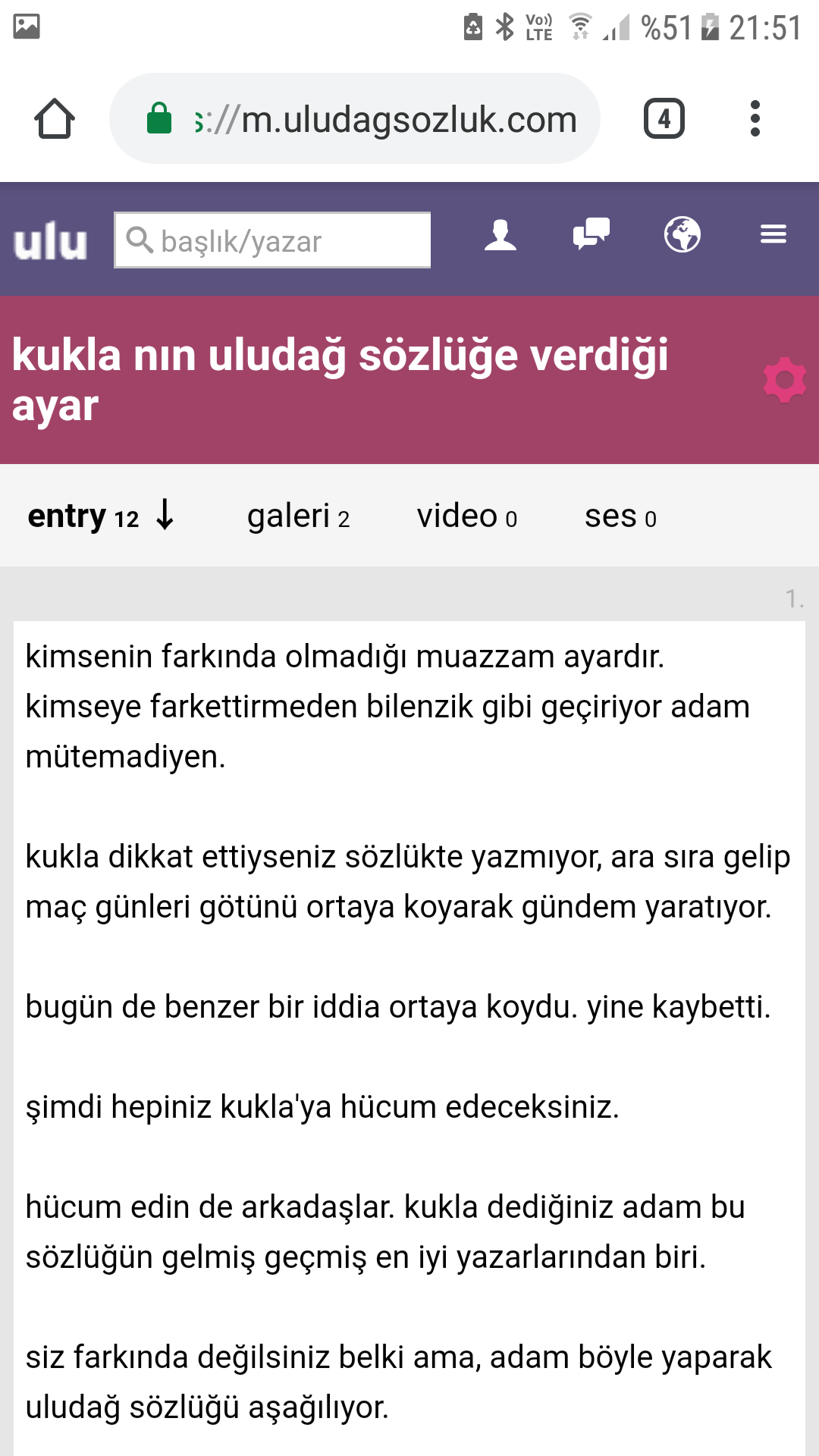819x1456 pixels.
Task: Open the topic settings gear
Action: click(x=785, y=380)
